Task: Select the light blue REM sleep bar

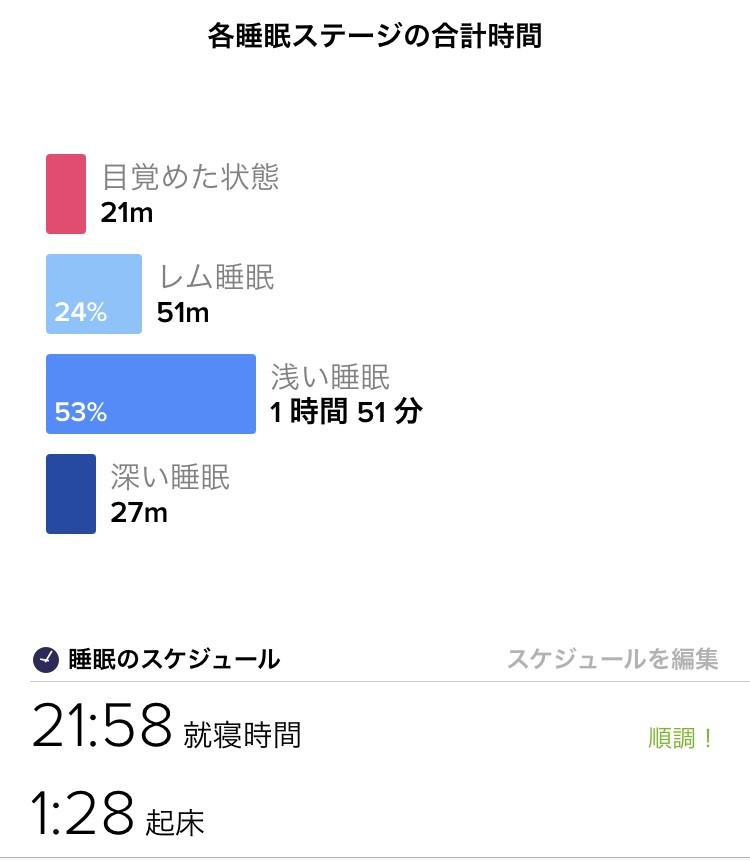Action: click(93, 293)
